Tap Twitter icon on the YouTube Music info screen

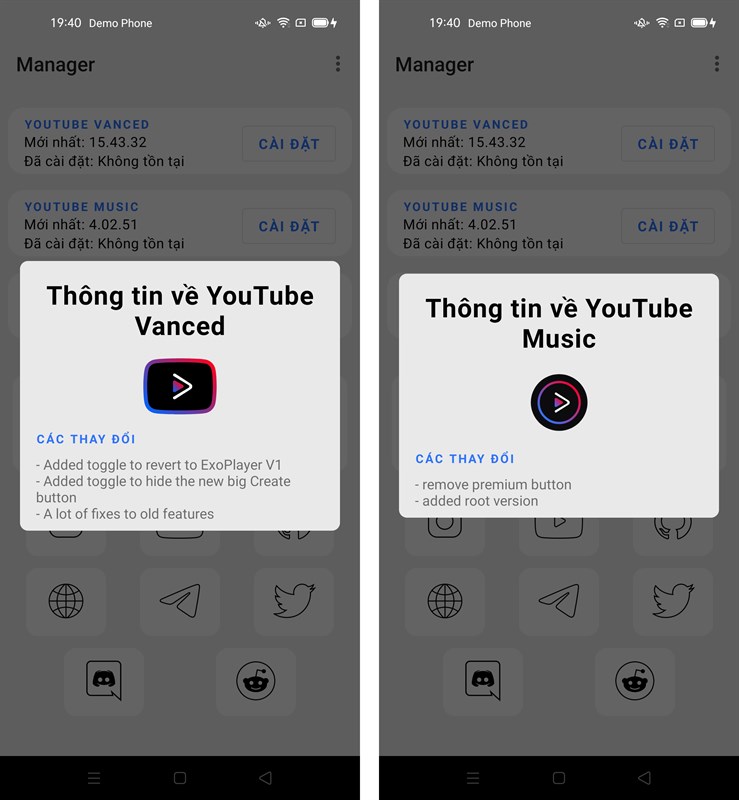(673, 601)
